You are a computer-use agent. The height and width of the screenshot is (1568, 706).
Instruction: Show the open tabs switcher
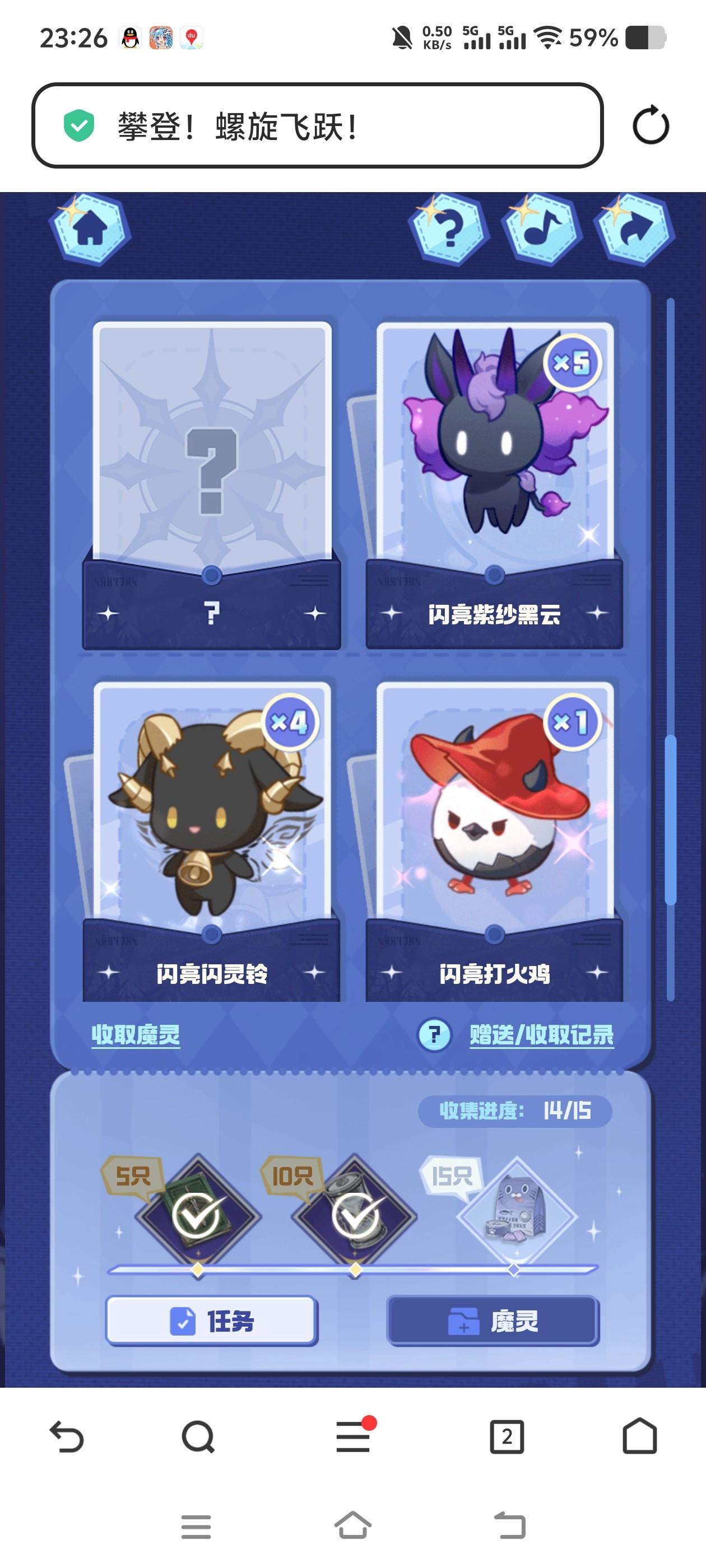point(507,1436)
